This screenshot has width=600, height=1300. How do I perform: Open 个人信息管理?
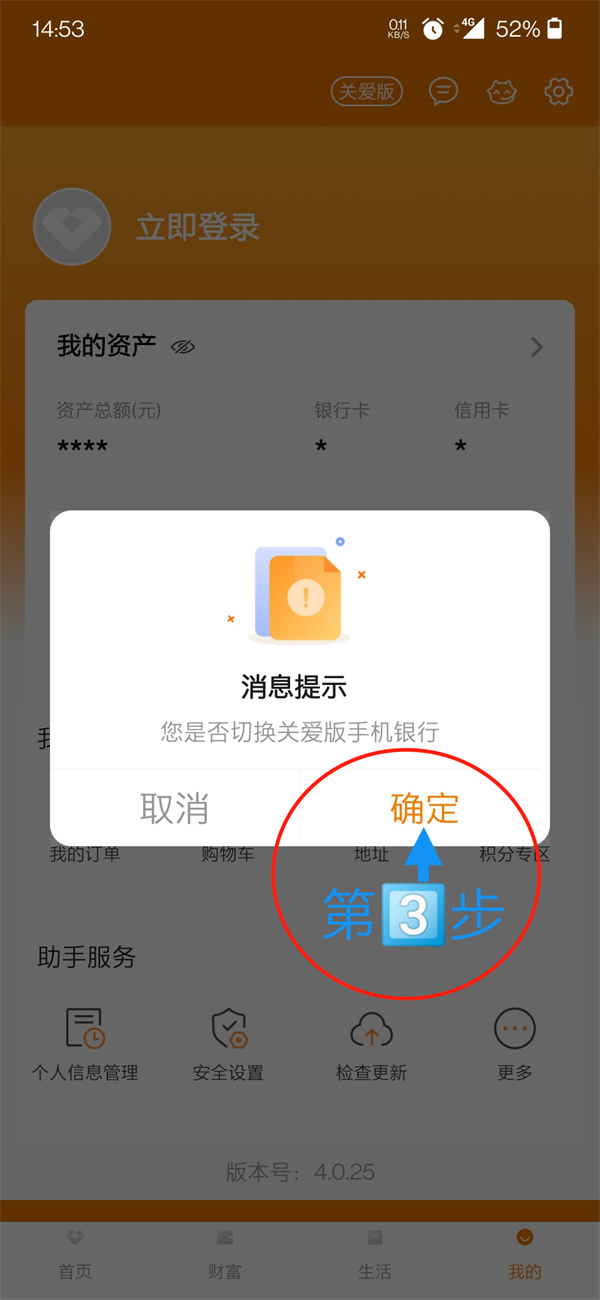click(85, 1045)
